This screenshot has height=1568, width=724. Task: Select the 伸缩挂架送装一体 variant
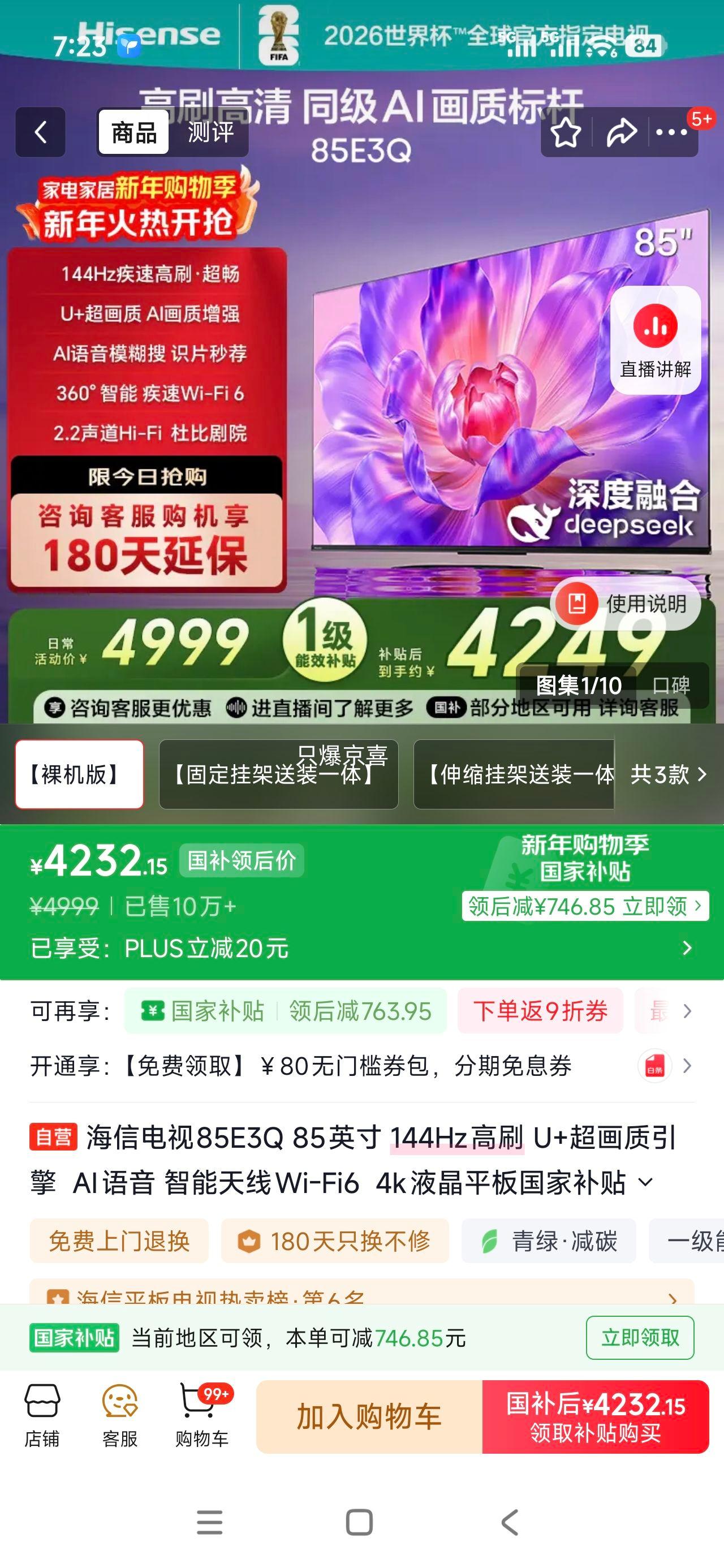[515, 775]
